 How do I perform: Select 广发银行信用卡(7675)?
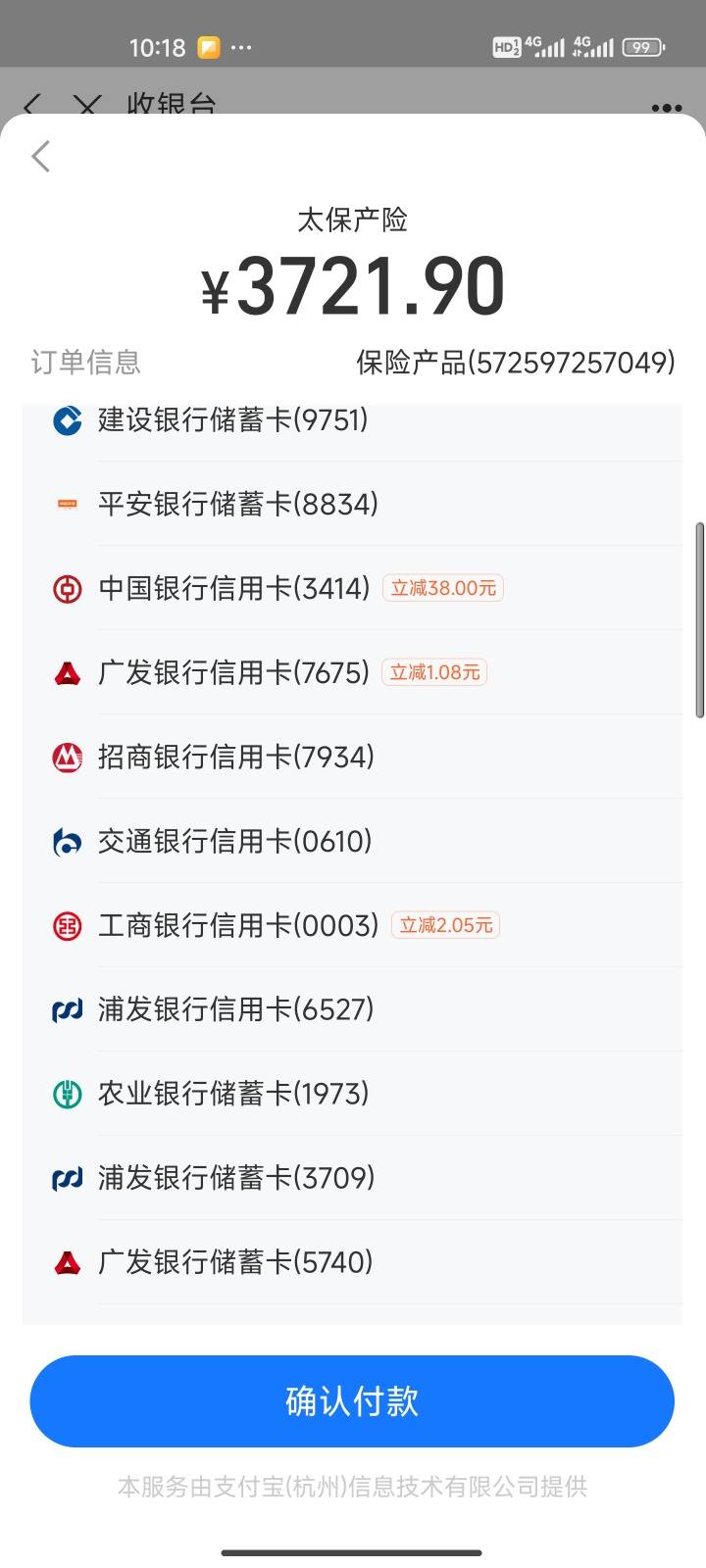[x=352, y=672]
